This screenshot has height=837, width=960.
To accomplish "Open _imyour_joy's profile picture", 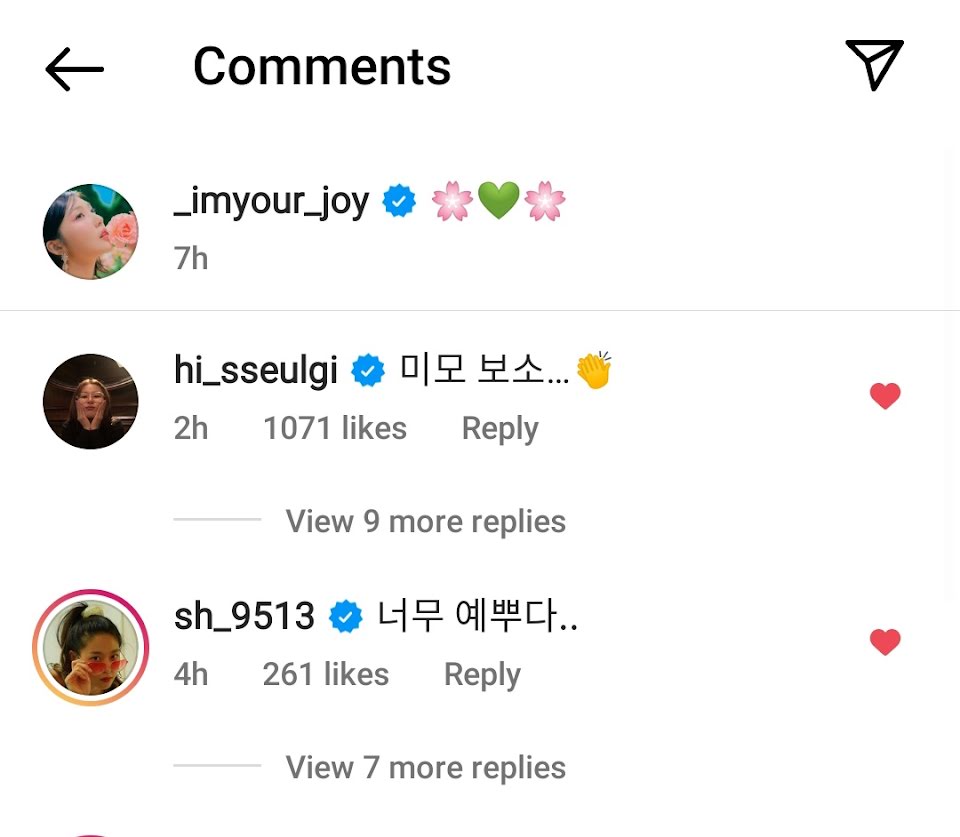I will point(91,231).
